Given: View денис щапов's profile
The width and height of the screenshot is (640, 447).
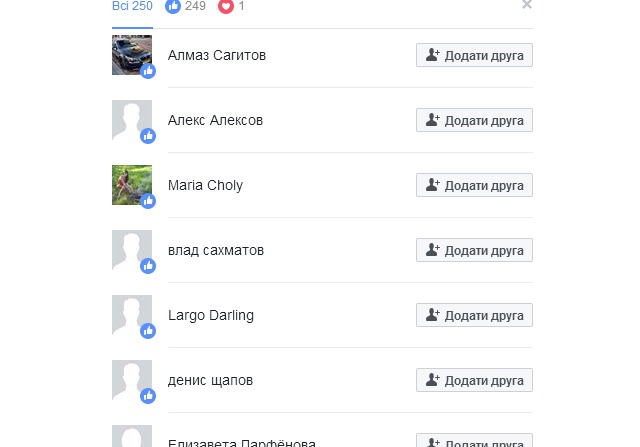Looking at the screenshot, I should click(210, 380).
